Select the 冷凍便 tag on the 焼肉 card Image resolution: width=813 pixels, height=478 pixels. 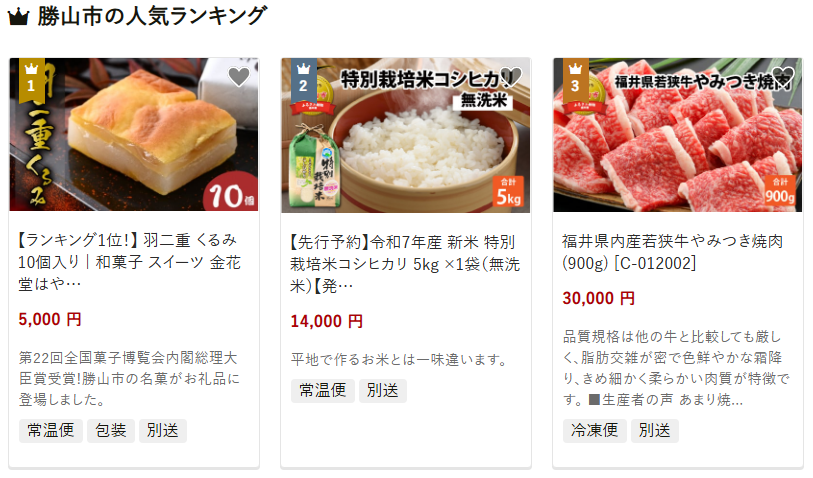tap(594, 431)
